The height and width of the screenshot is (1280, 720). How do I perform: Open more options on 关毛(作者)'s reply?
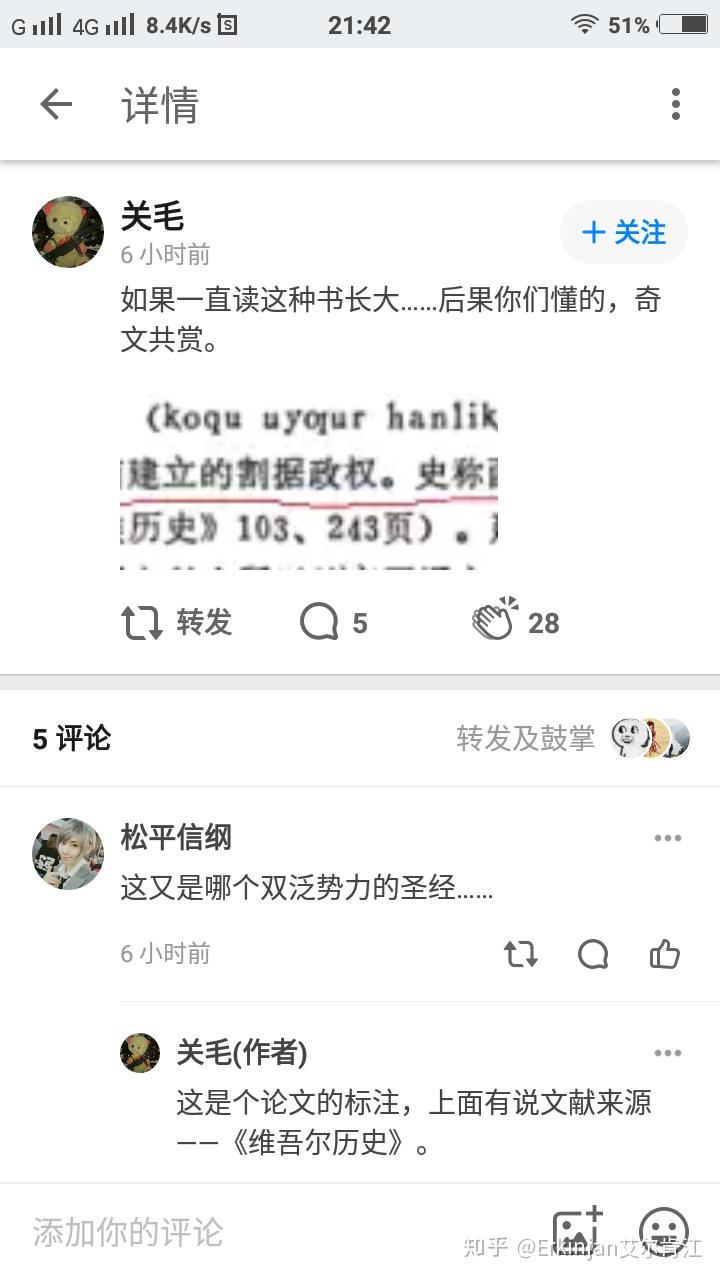668,1053
